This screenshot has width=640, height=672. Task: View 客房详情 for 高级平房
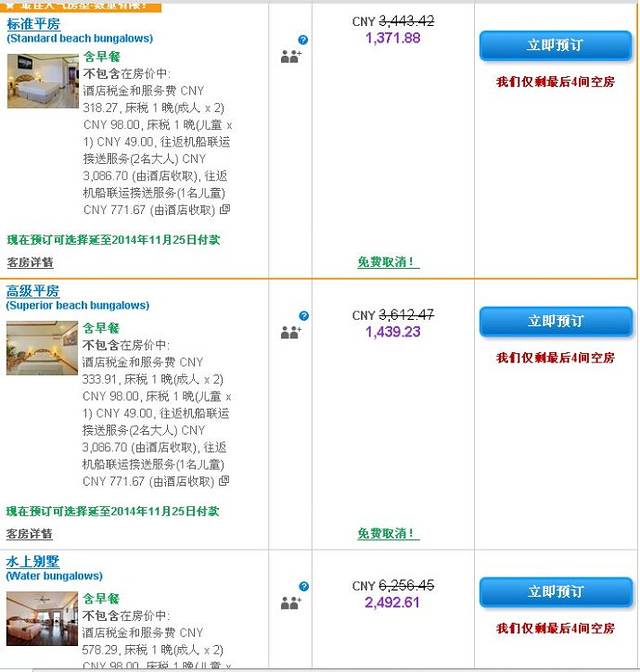pos(30,534)
